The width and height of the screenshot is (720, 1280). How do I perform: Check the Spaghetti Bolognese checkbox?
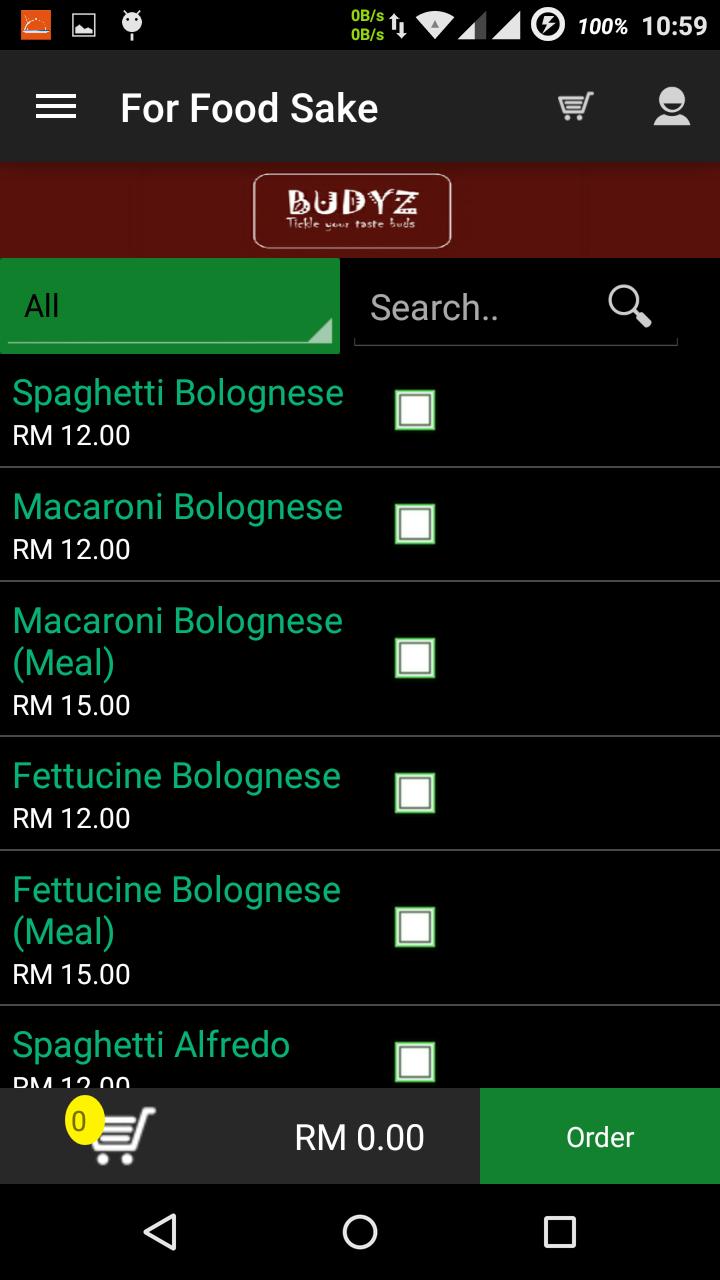pyautogui.click(x=414, y=409)
